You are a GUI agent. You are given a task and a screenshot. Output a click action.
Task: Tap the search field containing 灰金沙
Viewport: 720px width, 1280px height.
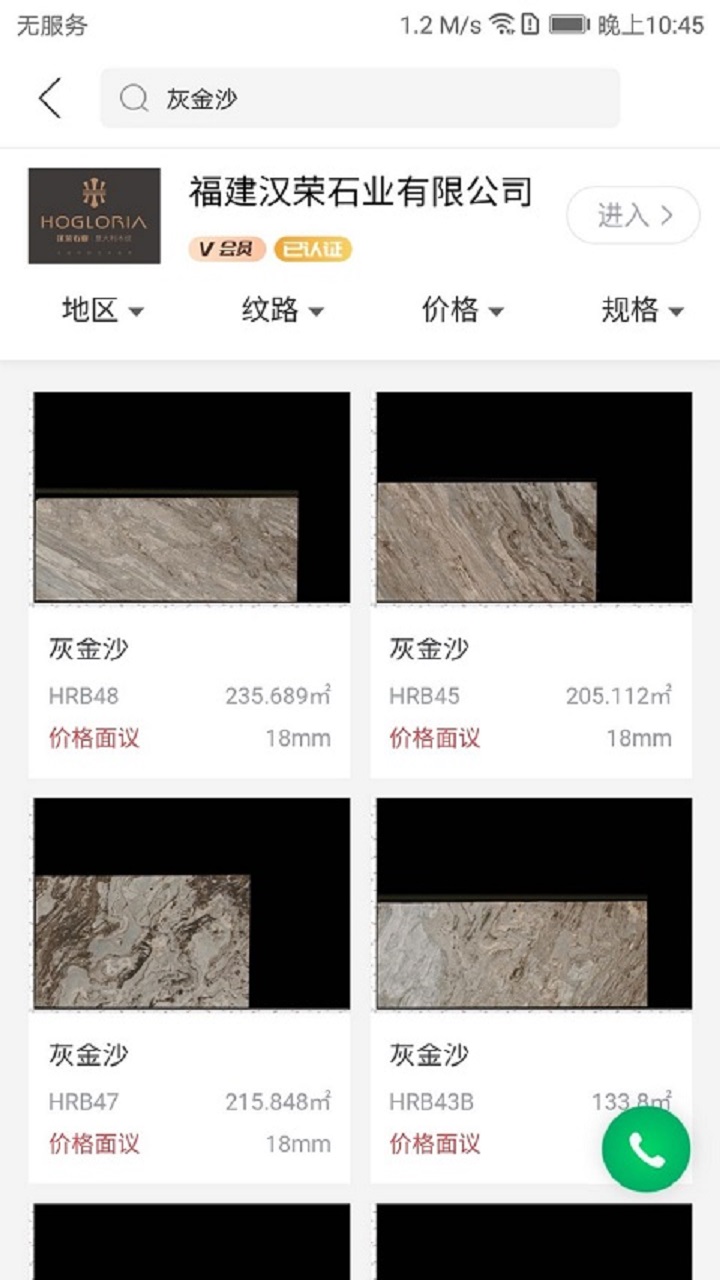[x=360, y=98]
